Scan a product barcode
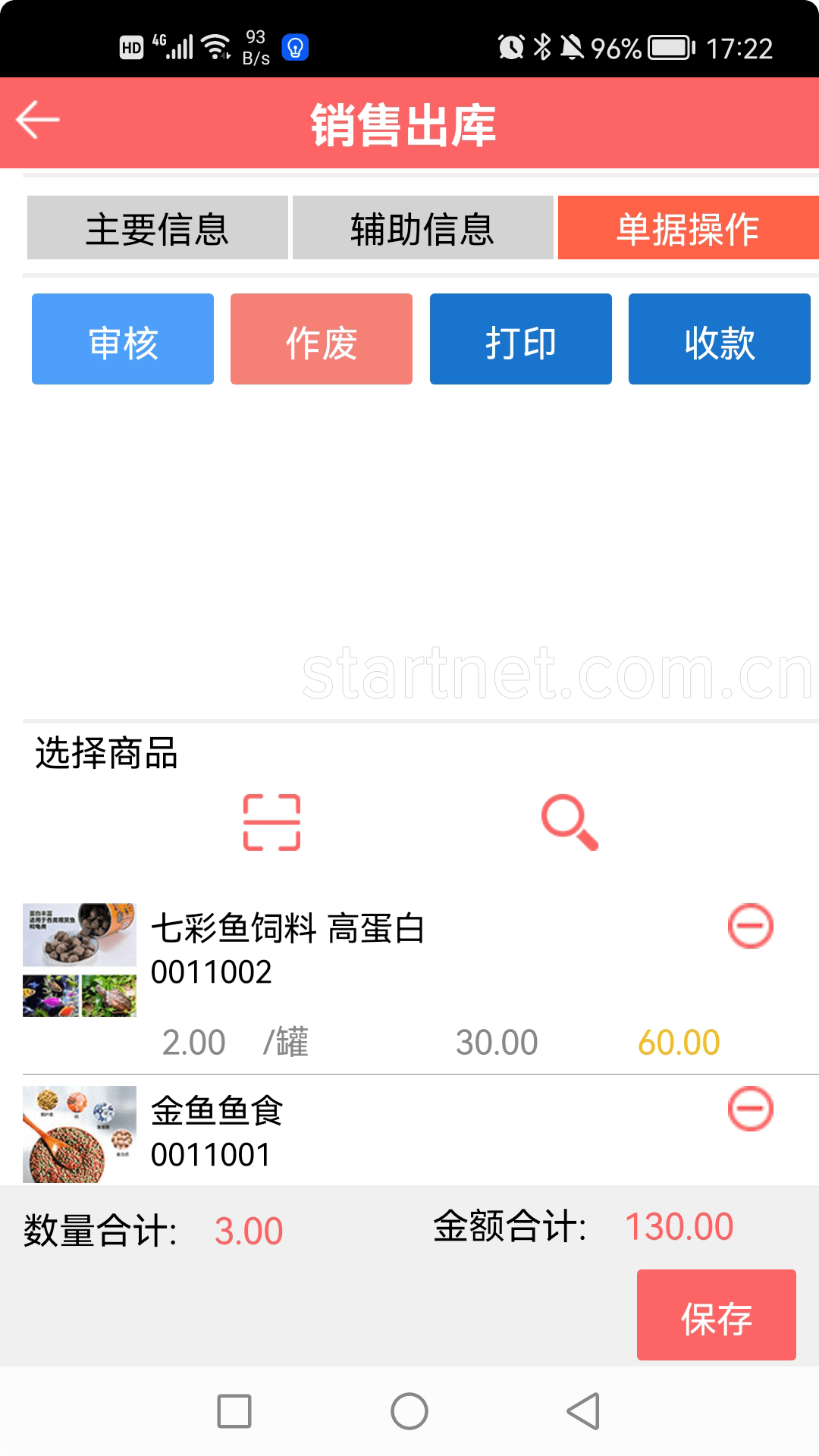This screenshot has width=819, height=1456. coord(271,822)
